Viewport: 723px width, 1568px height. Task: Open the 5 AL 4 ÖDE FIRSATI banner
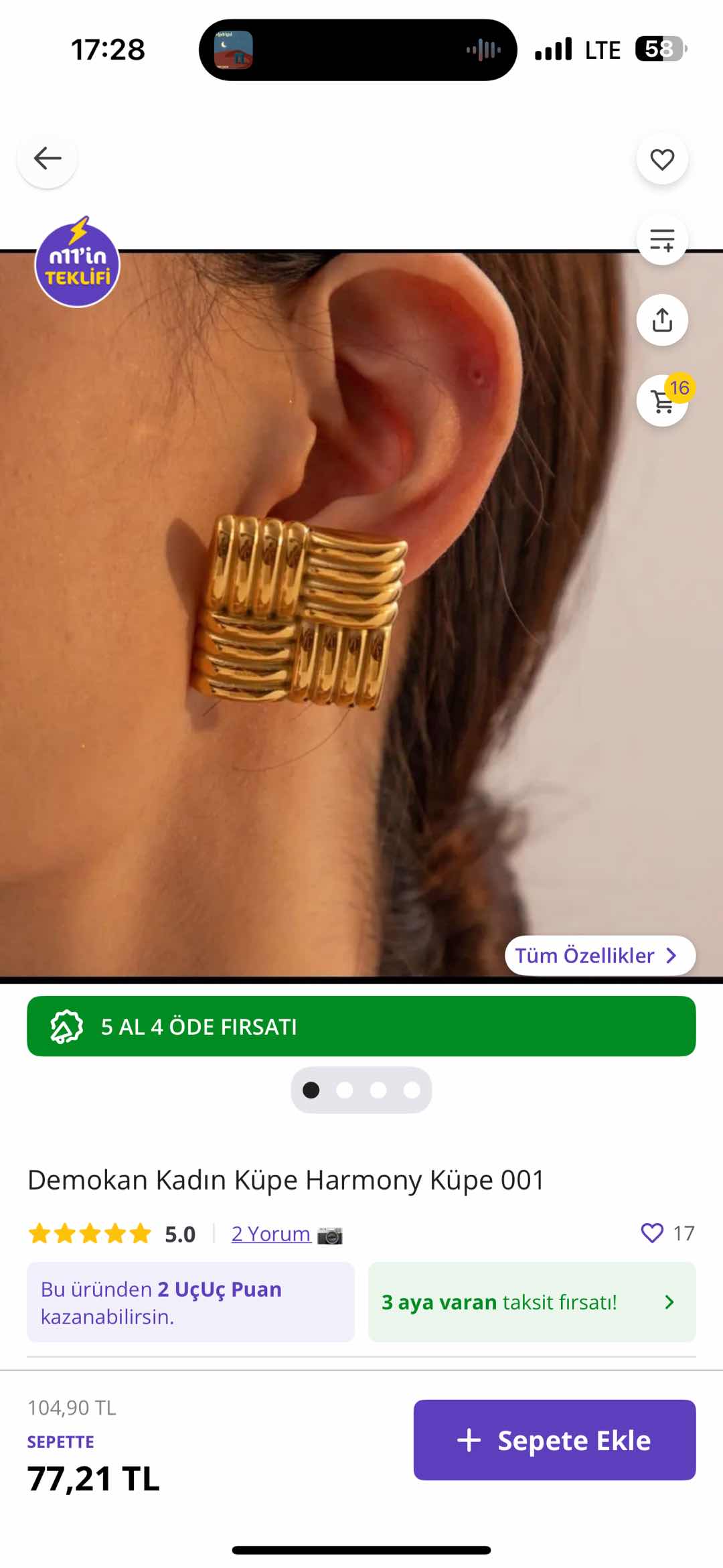[x=361, y=1026]
